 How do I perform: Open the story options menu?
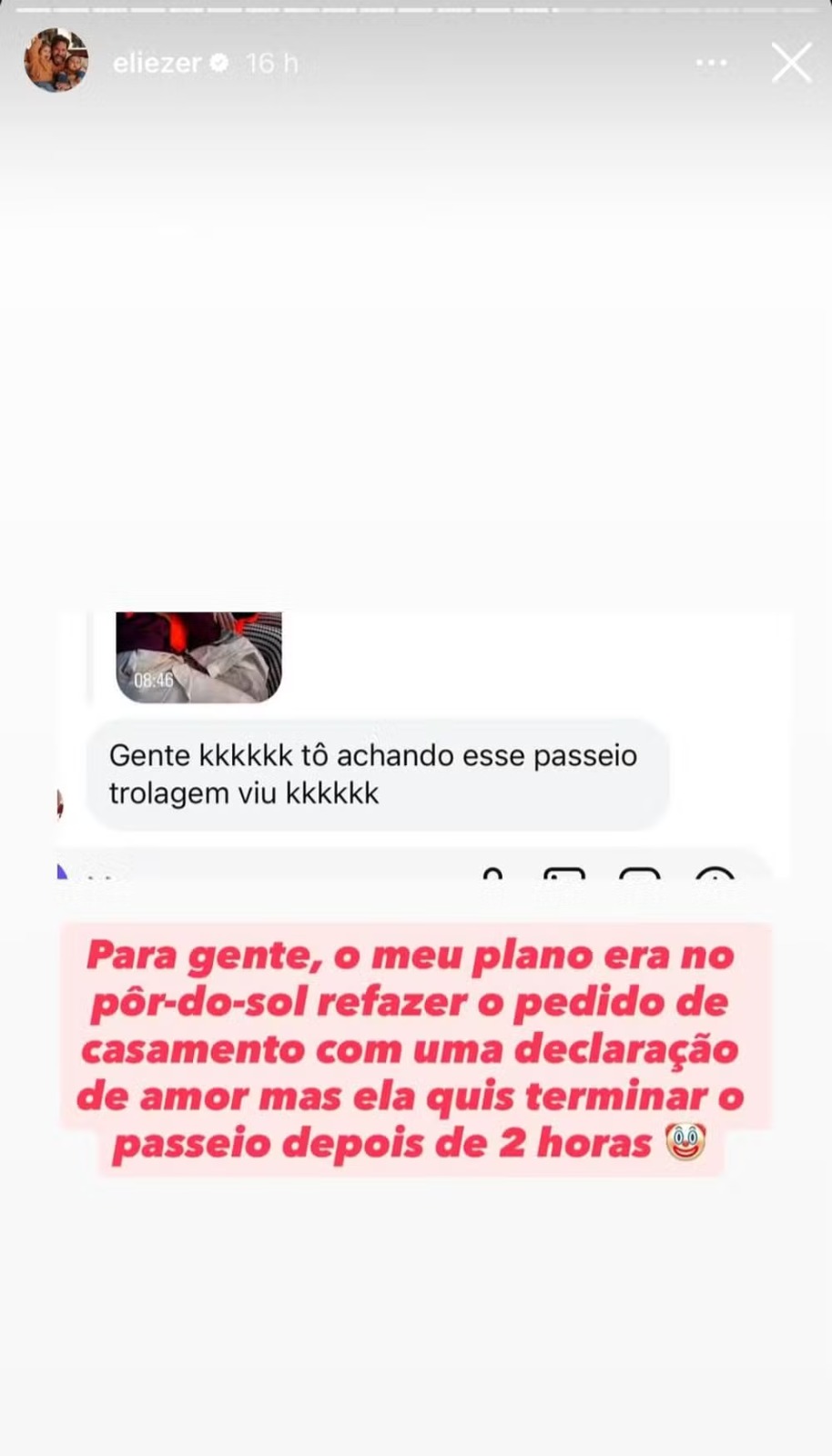[712, 63]
